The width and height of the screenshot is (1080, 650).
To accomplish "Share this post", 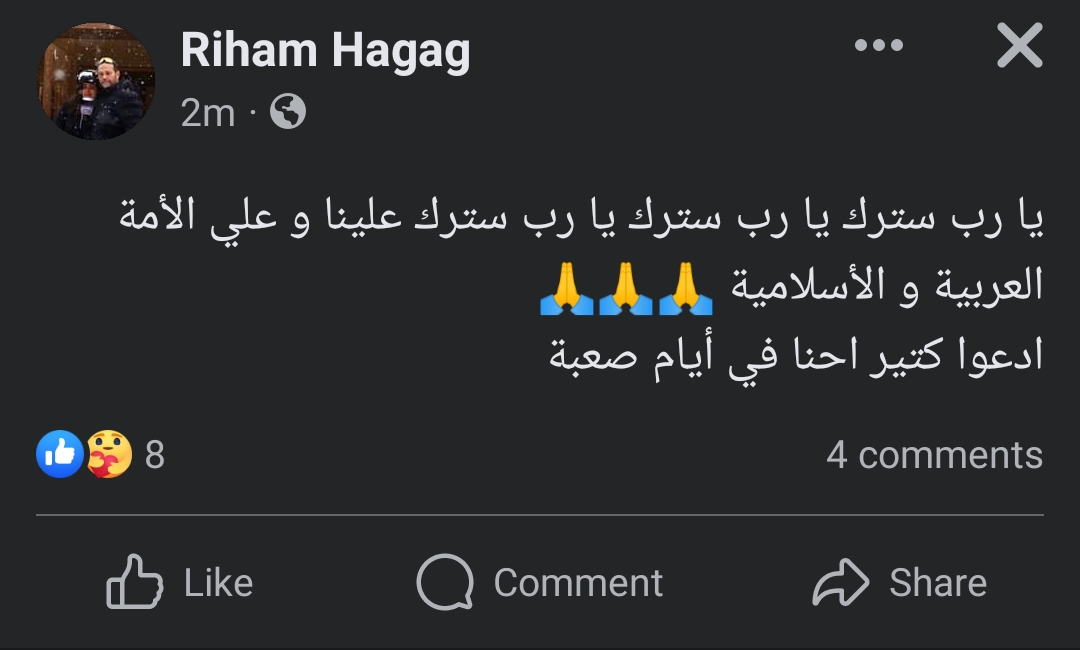I will pyautogui.click(x=899, y=582).
